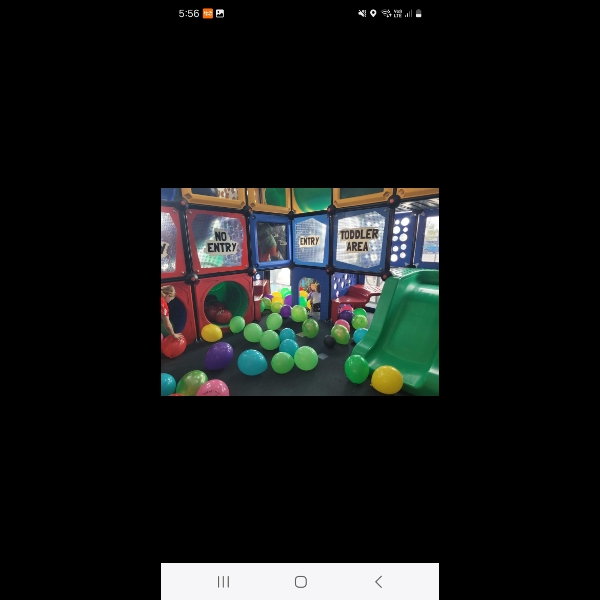This screenshot has width=600, height=600.
Task: Tap the playground photo to show viewer controls
Action: pyautogui.click(x=300, y=292)
